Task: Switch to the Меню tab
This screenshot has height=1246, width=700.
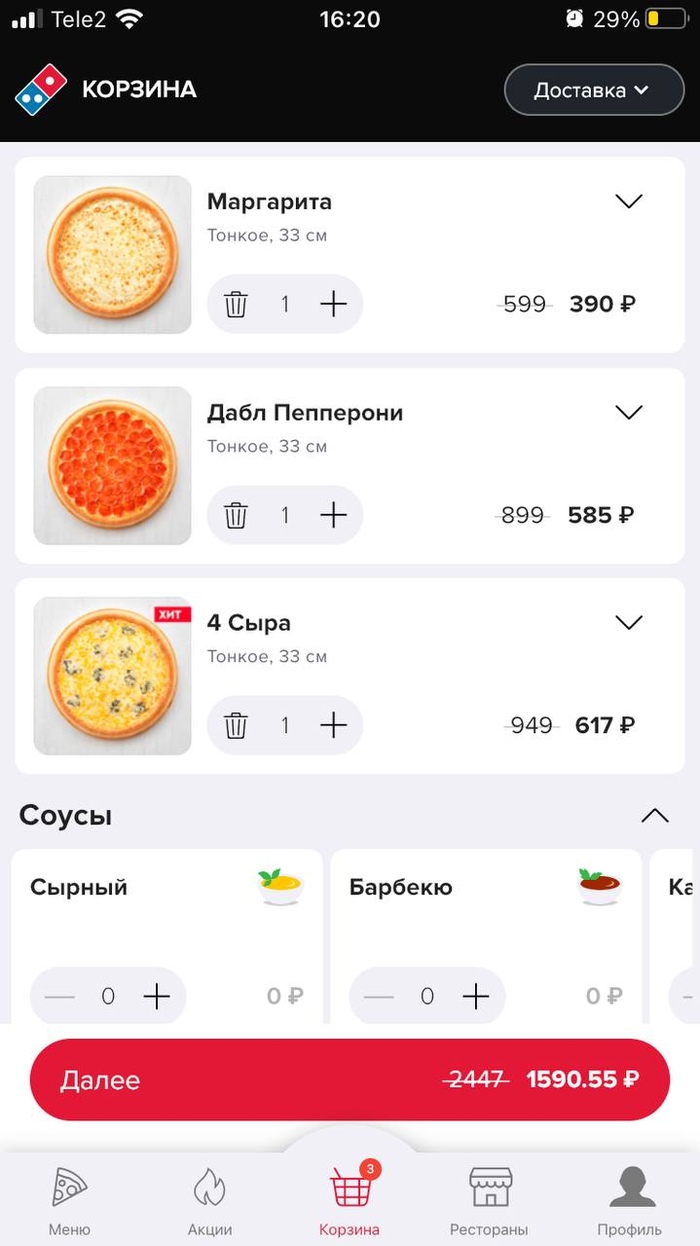Action: click(x=70, y=1198)
